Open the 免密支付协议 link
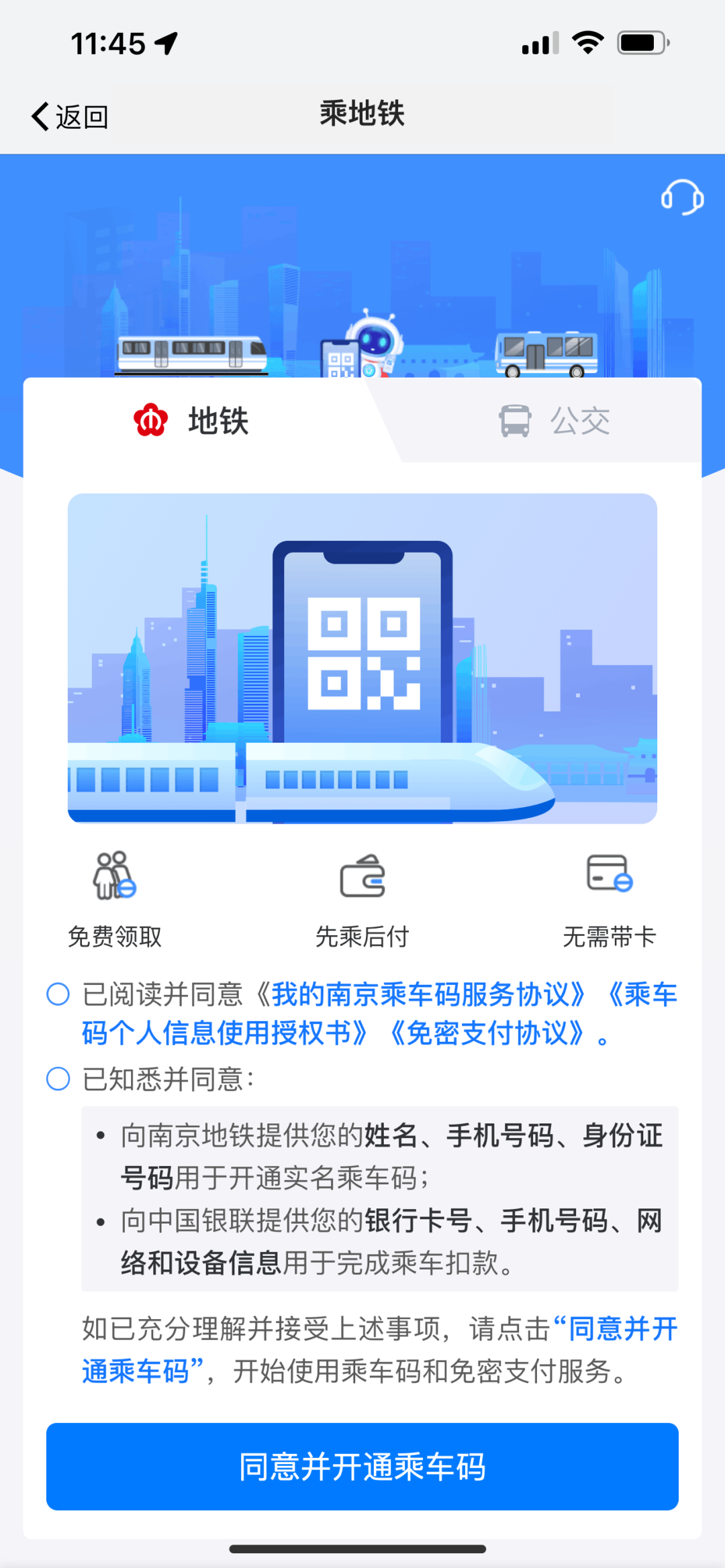Image resolution: width=725 pixels, height=1568 pixels. pos(490,1035)
